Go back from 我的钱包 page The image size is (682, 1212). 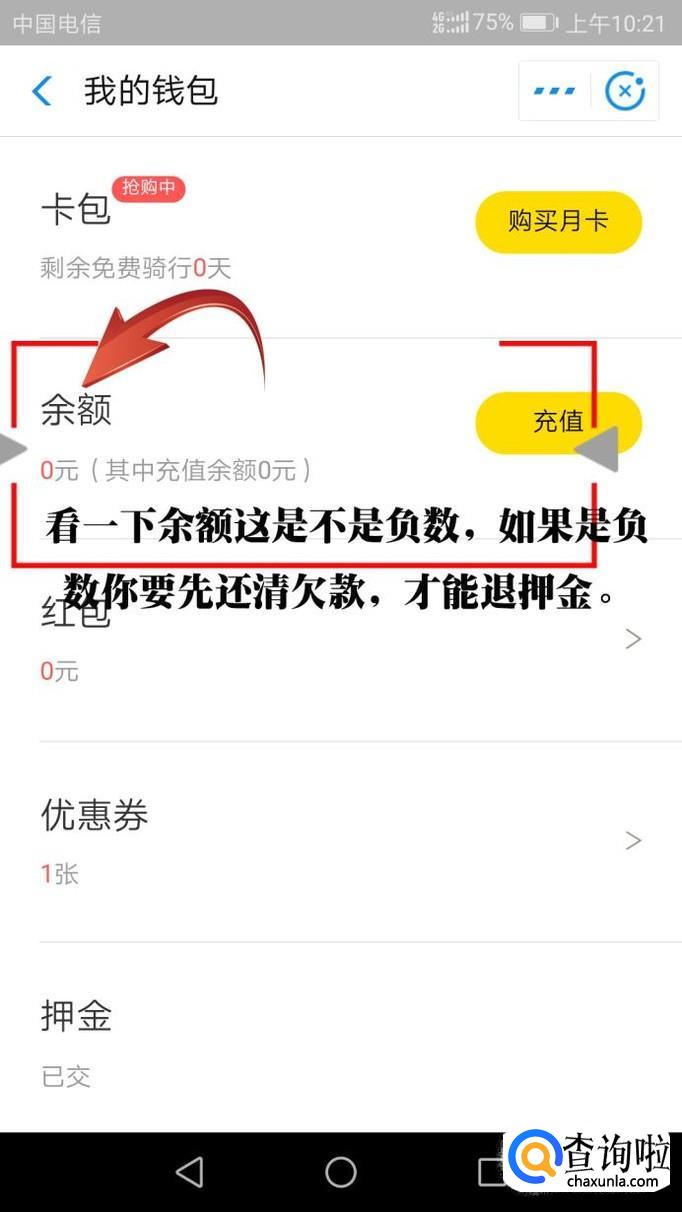click(x=42, y=91)
